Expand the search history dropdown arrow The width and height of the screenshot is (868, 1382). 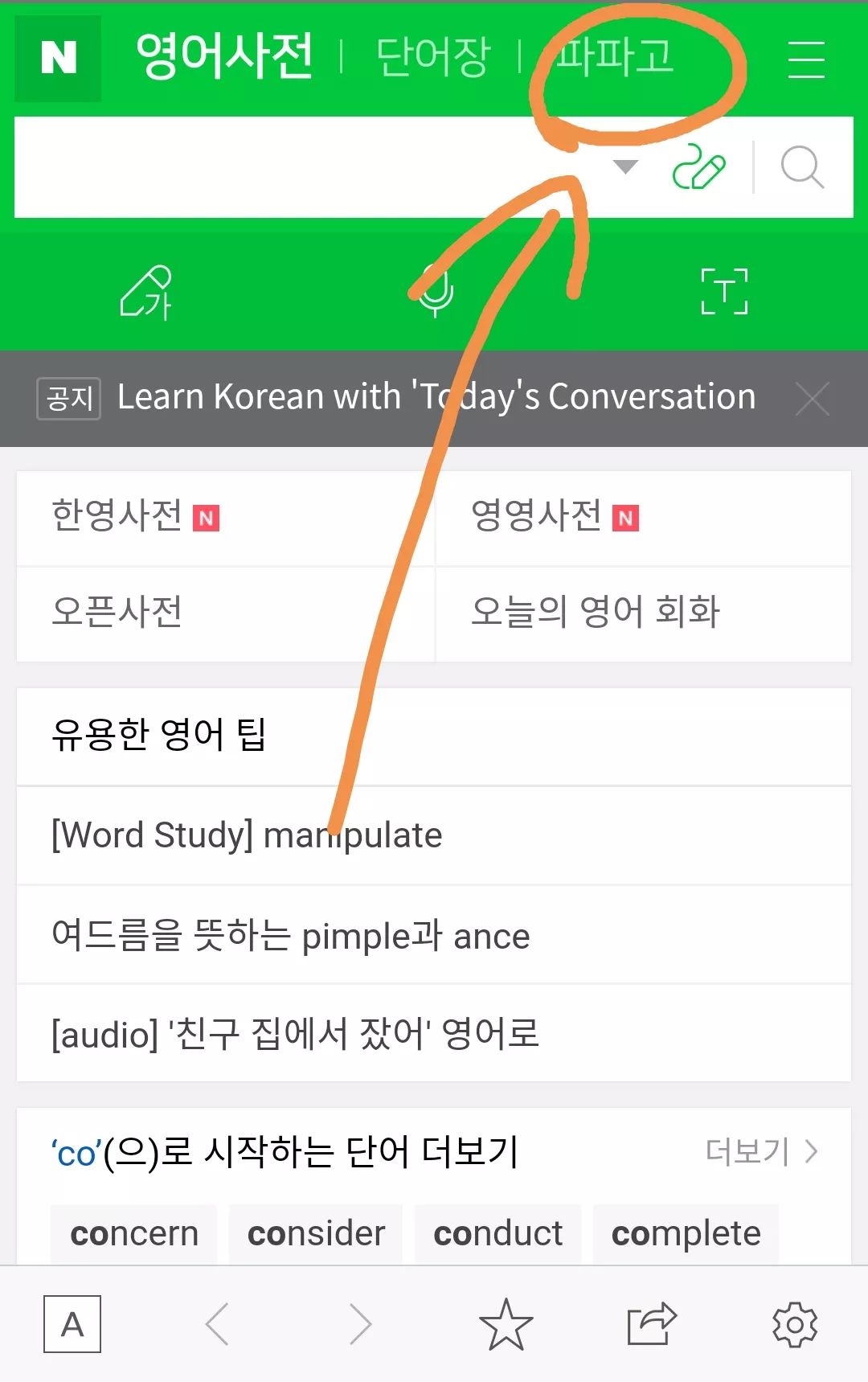624,166
